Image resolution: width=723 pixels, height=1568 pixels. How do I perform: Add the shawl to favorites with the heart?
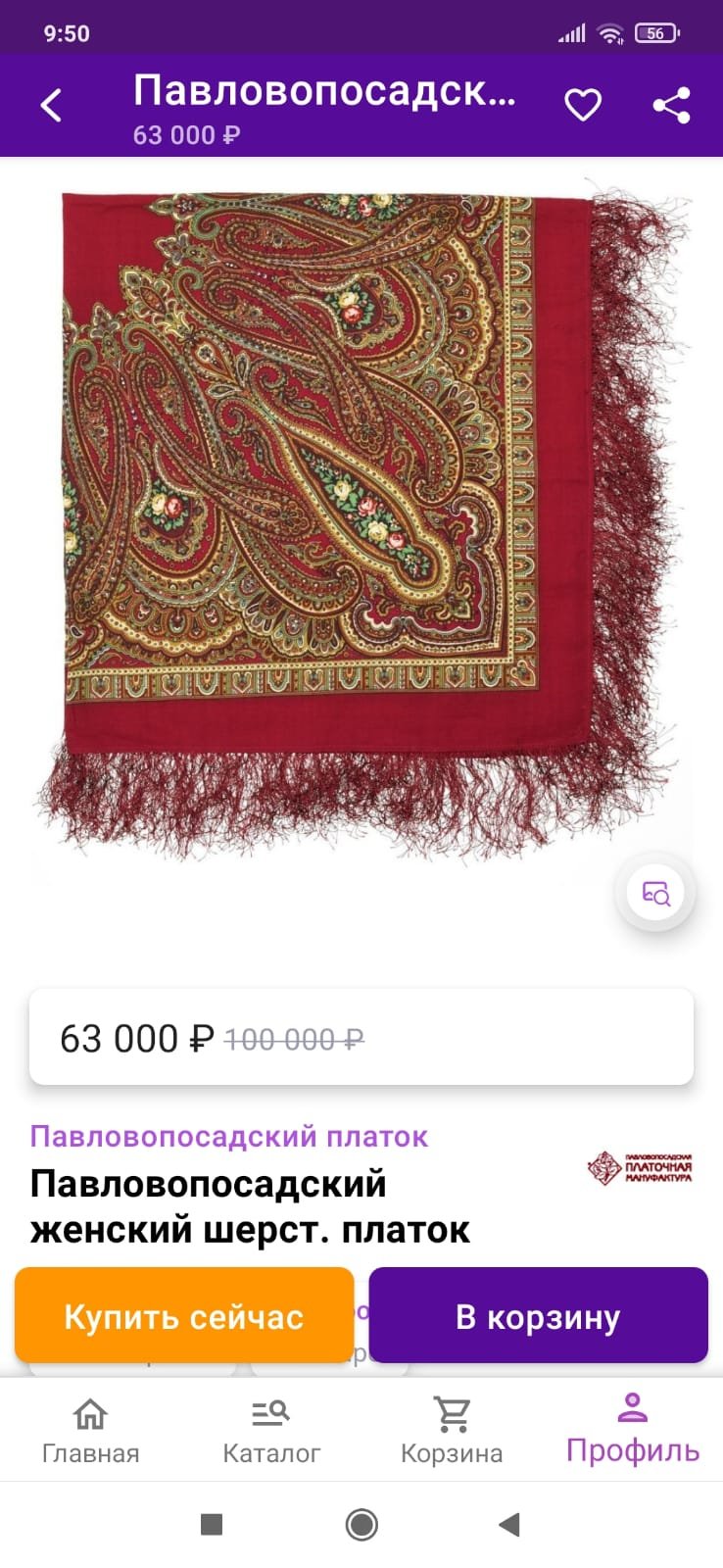(x=583, y=105)
